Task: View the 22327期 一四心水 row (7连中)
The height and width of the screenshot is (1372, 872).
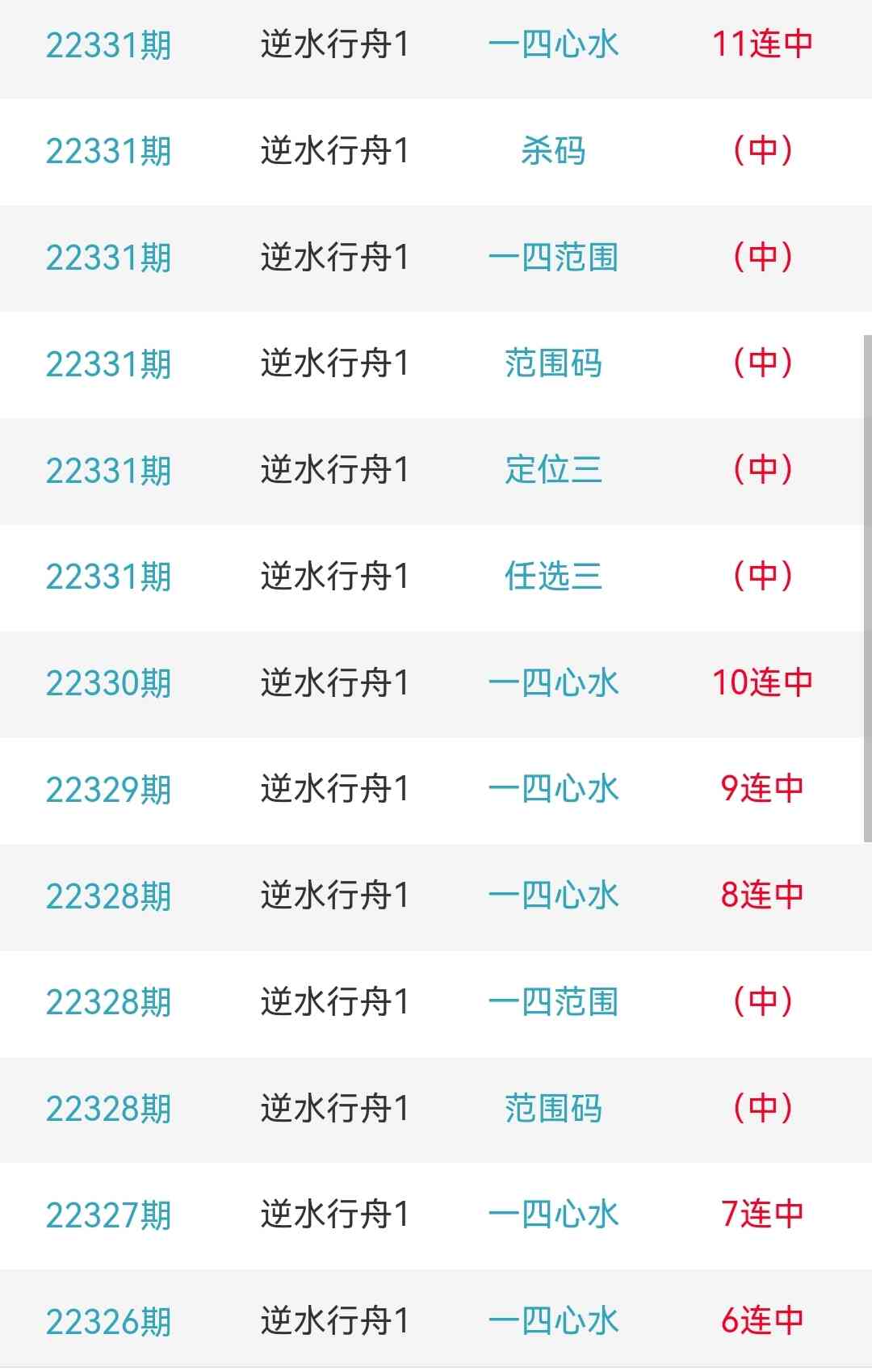Action: (553, 1215)
